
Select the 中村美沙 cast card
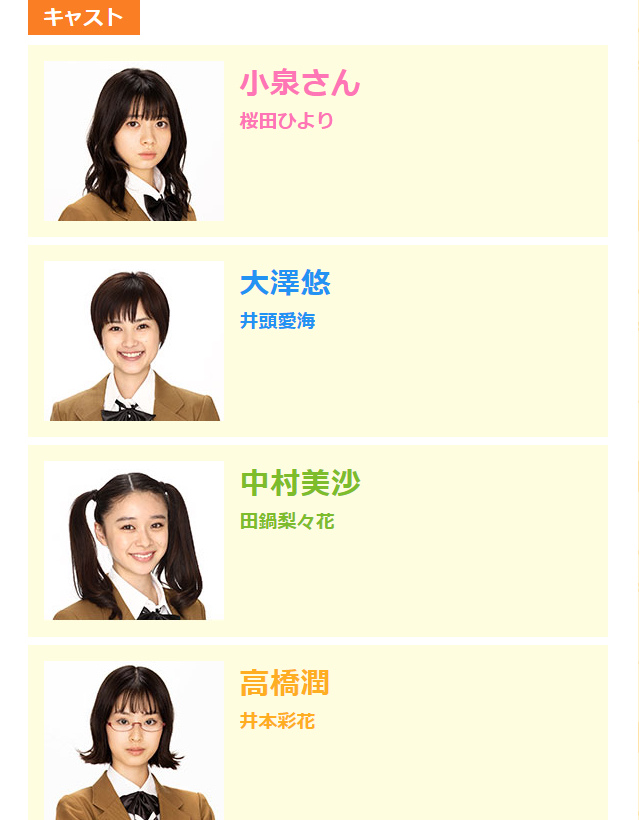(317, 541)
